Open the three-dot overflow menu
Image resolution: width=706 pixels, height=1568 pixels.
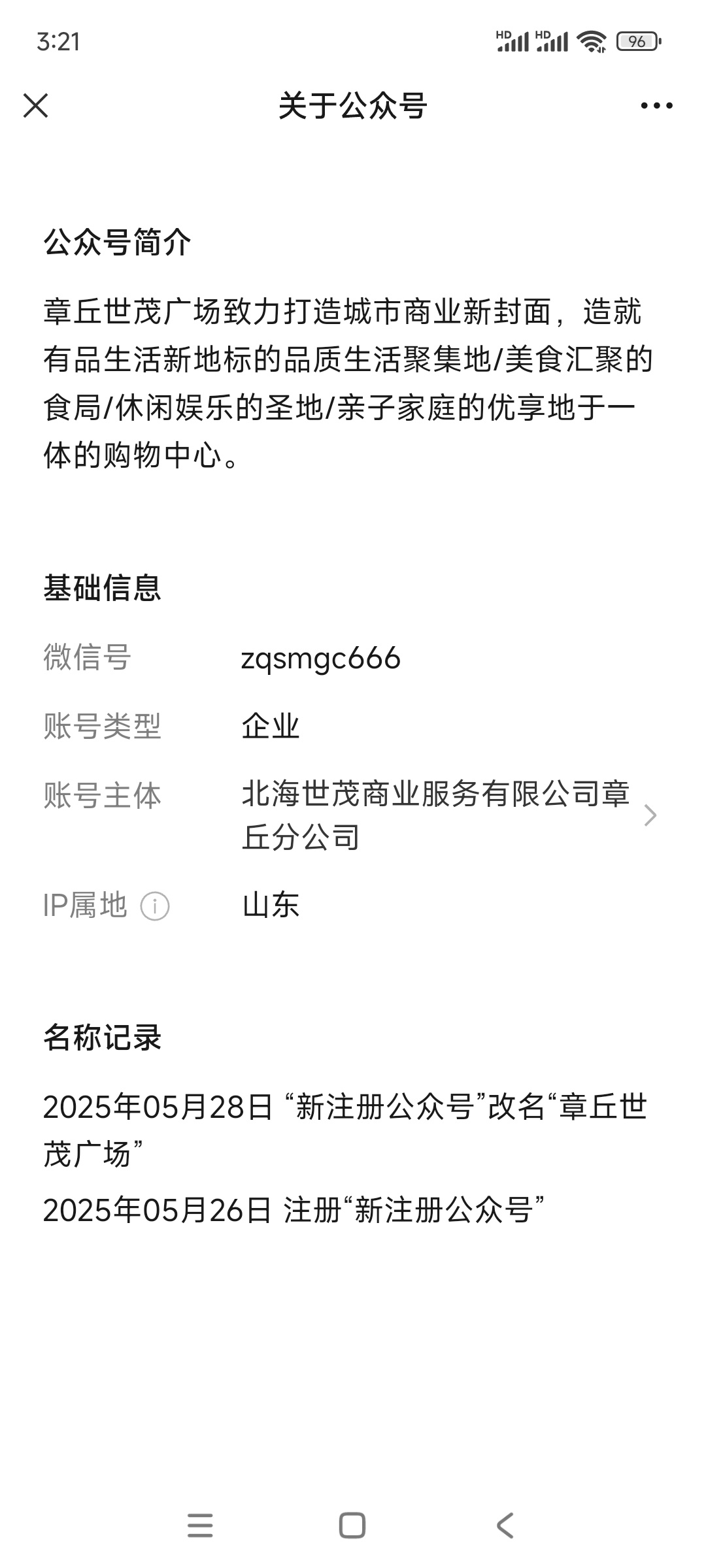[656, 105]
